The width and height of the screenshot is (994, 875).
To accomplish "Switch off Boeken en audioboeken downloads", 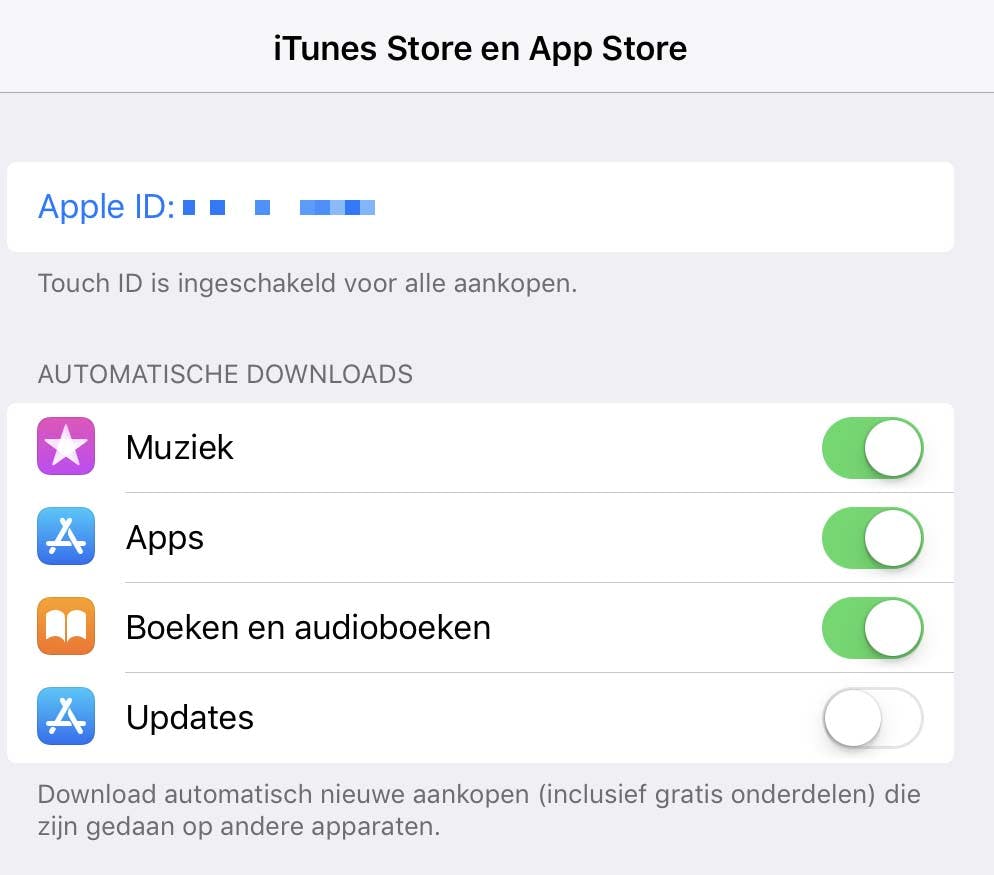I will click(872, 628).
